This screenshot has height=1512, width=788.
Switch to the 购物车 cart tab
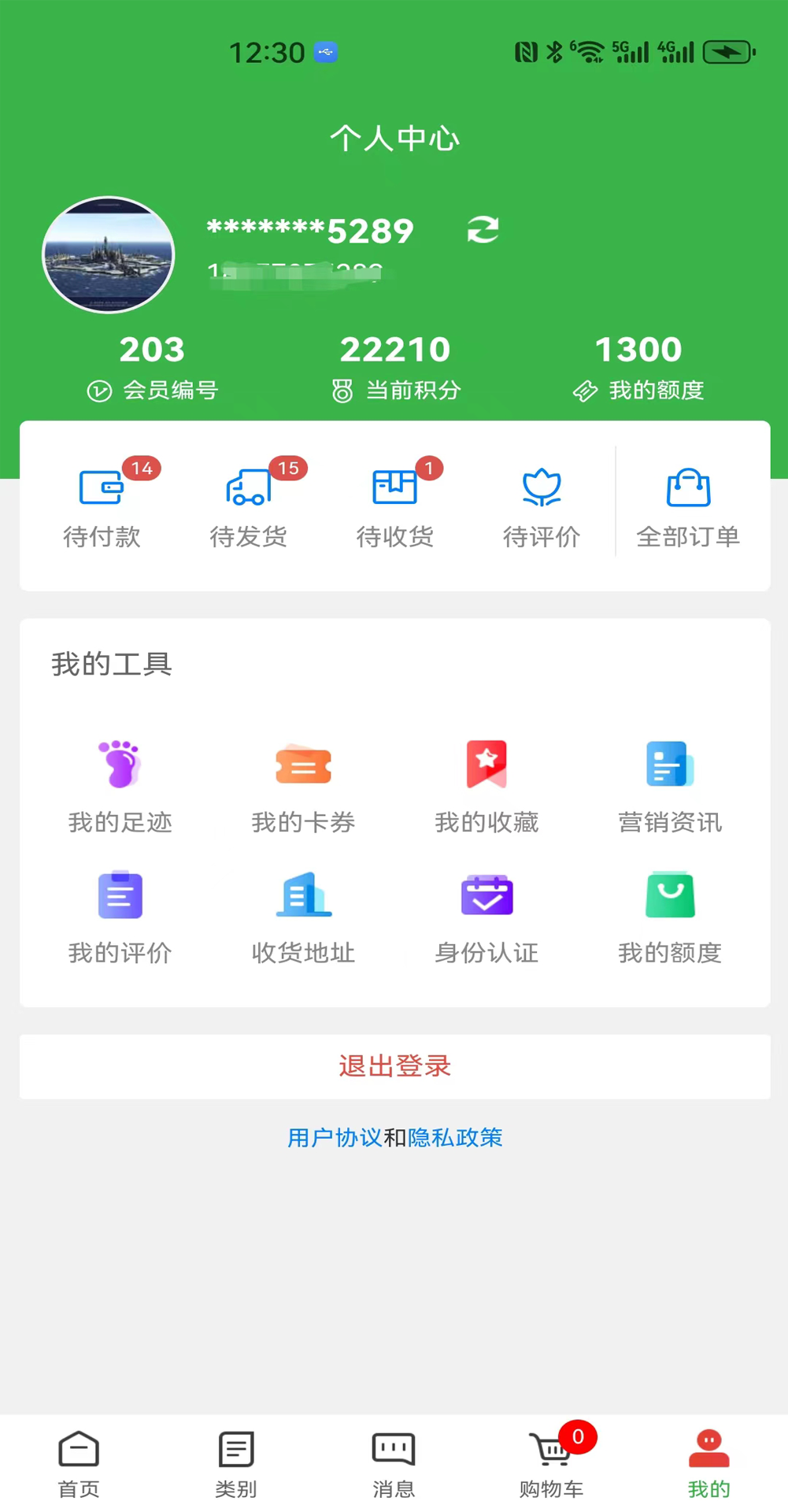point(551,1462)
